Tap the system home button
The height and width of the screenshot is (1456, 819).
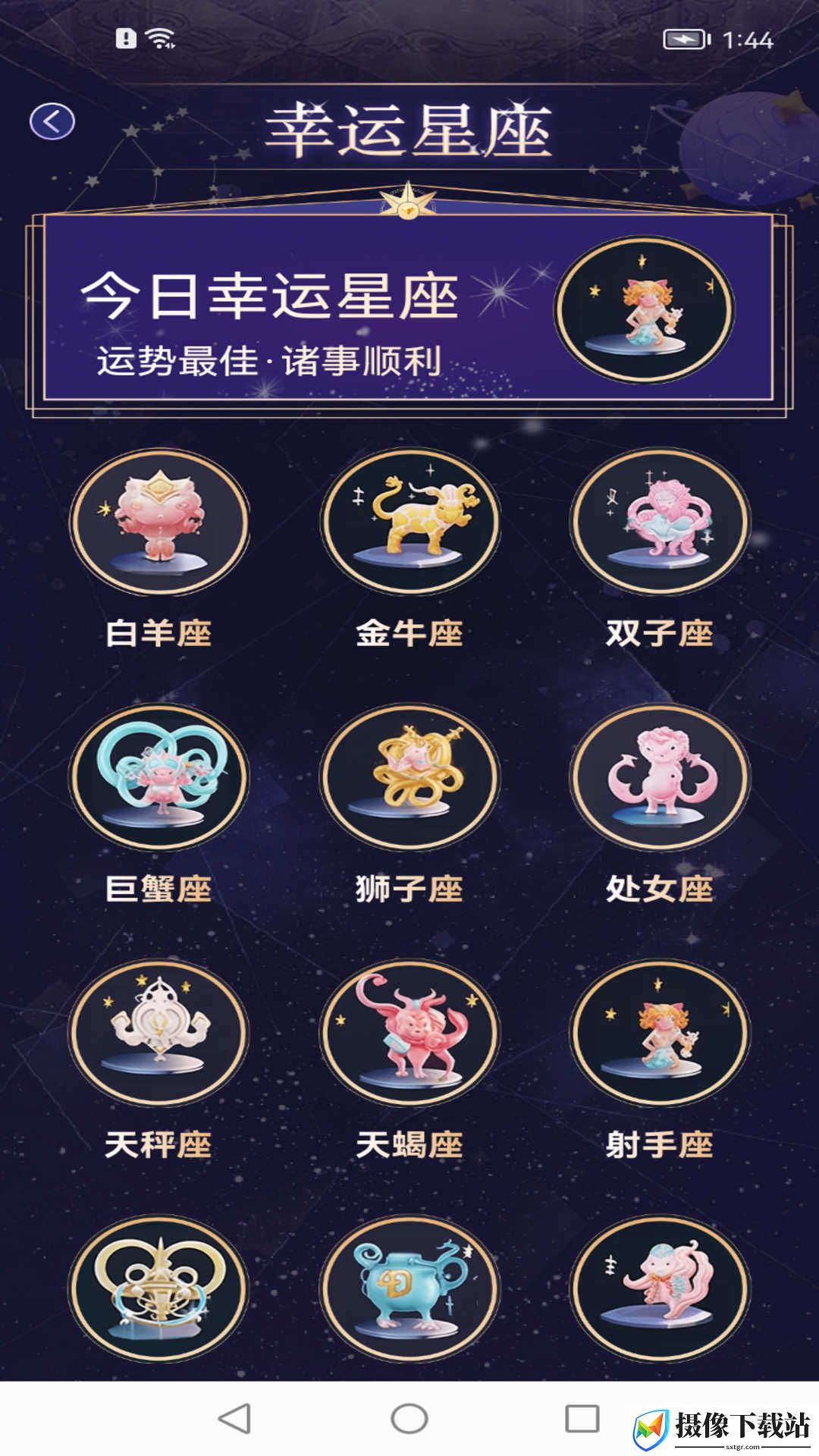409,1419
